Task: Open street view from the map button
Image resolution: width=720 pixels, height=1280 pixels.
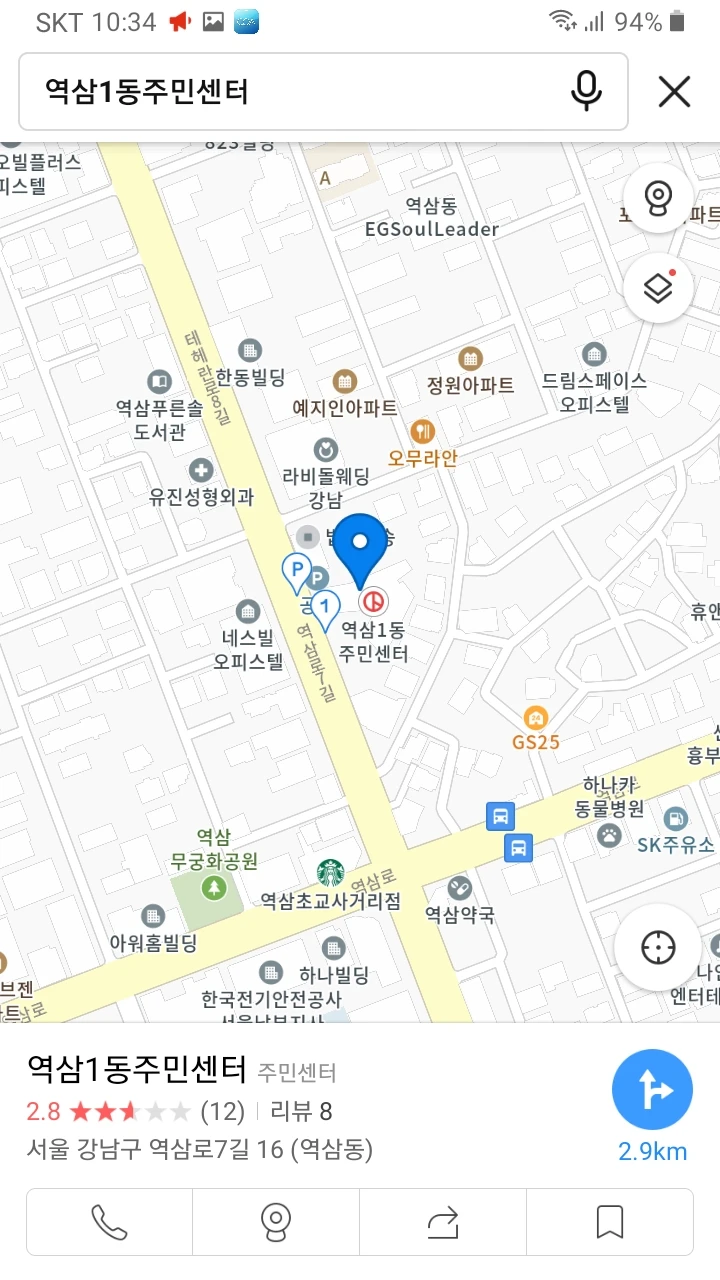Action: [x=658, y=199]
